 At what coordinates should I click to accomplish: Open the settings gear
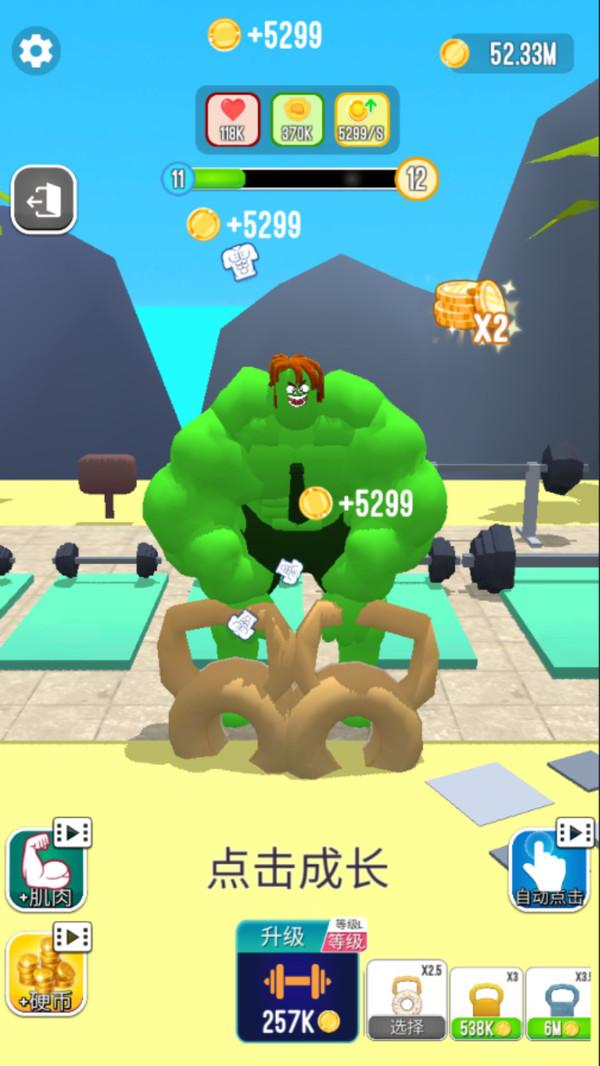[x=37, y=50]
